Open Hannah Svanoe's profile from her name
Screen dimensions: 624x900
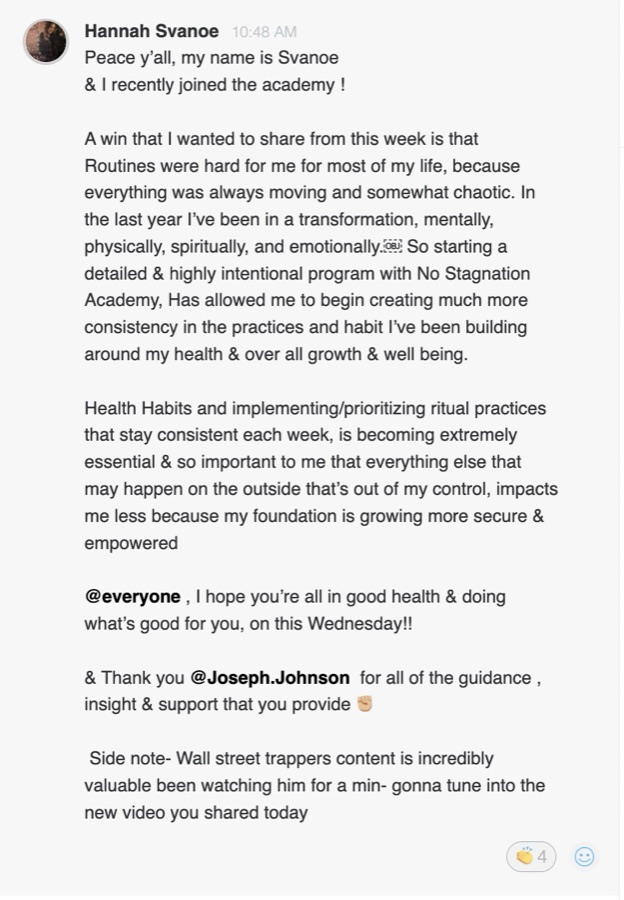(152, 31)
